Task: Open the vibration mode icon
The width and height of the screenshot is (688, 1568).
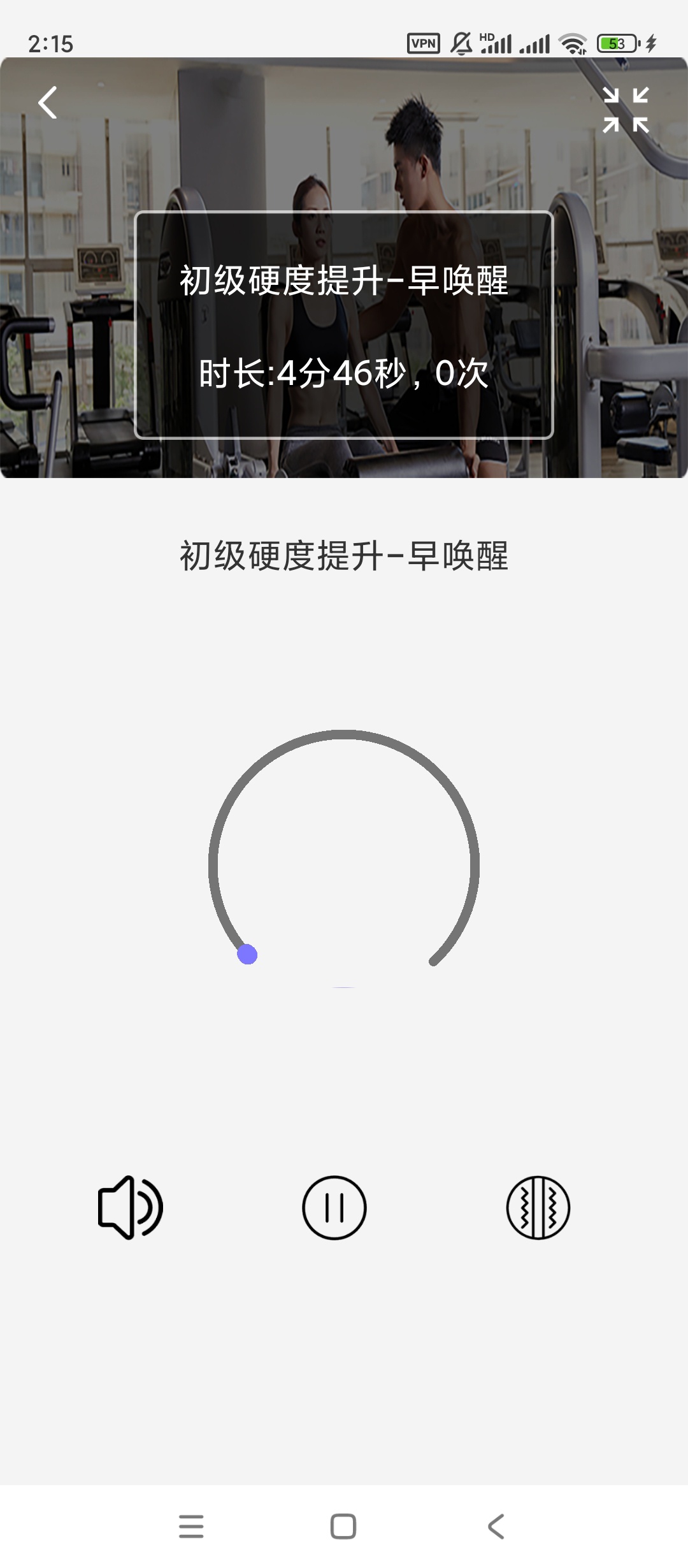Action: point(538,1207)
